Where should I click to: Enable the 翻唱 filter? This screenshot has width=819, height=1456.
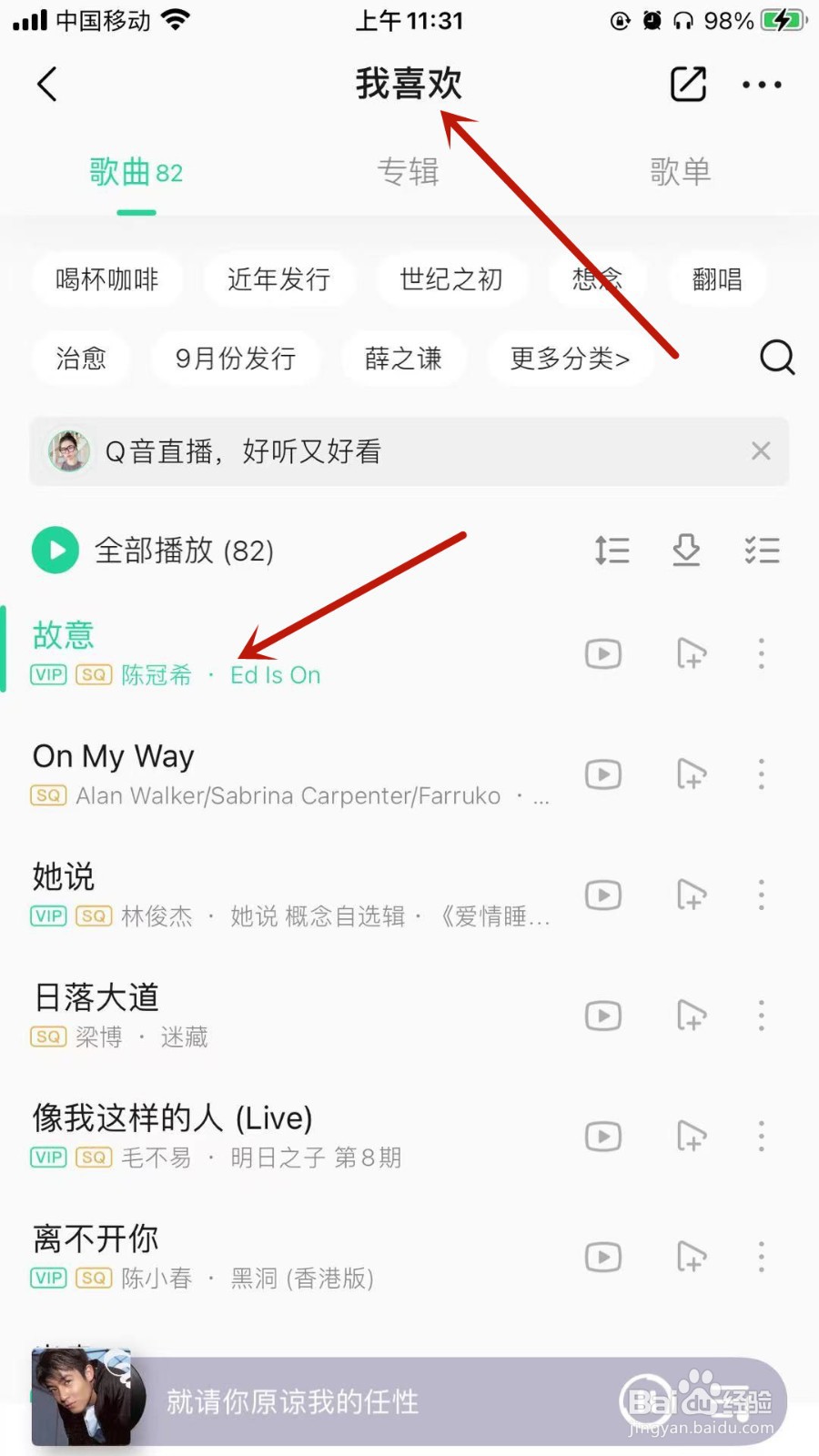point(717,279)
